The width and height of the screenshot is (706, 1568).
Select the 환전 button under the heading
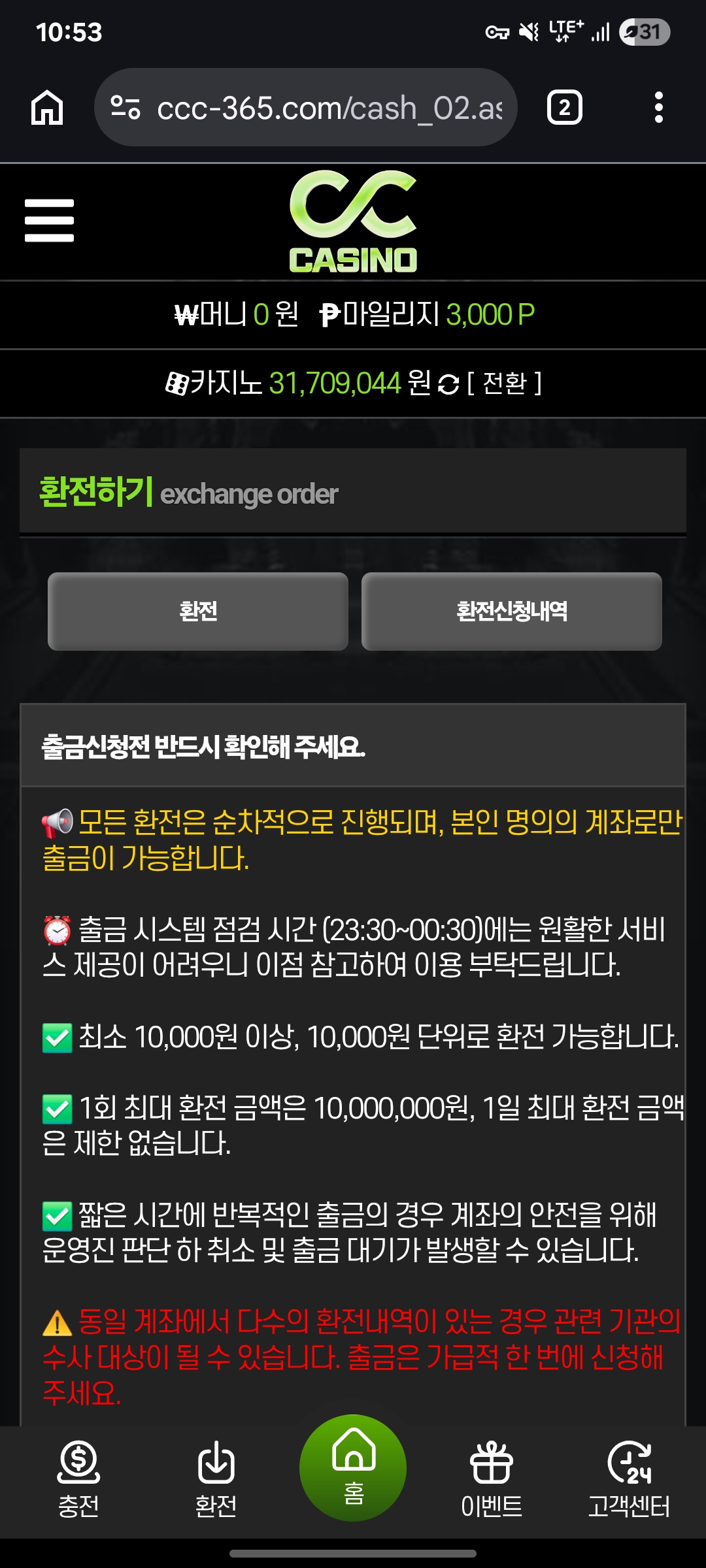(198, 612)
